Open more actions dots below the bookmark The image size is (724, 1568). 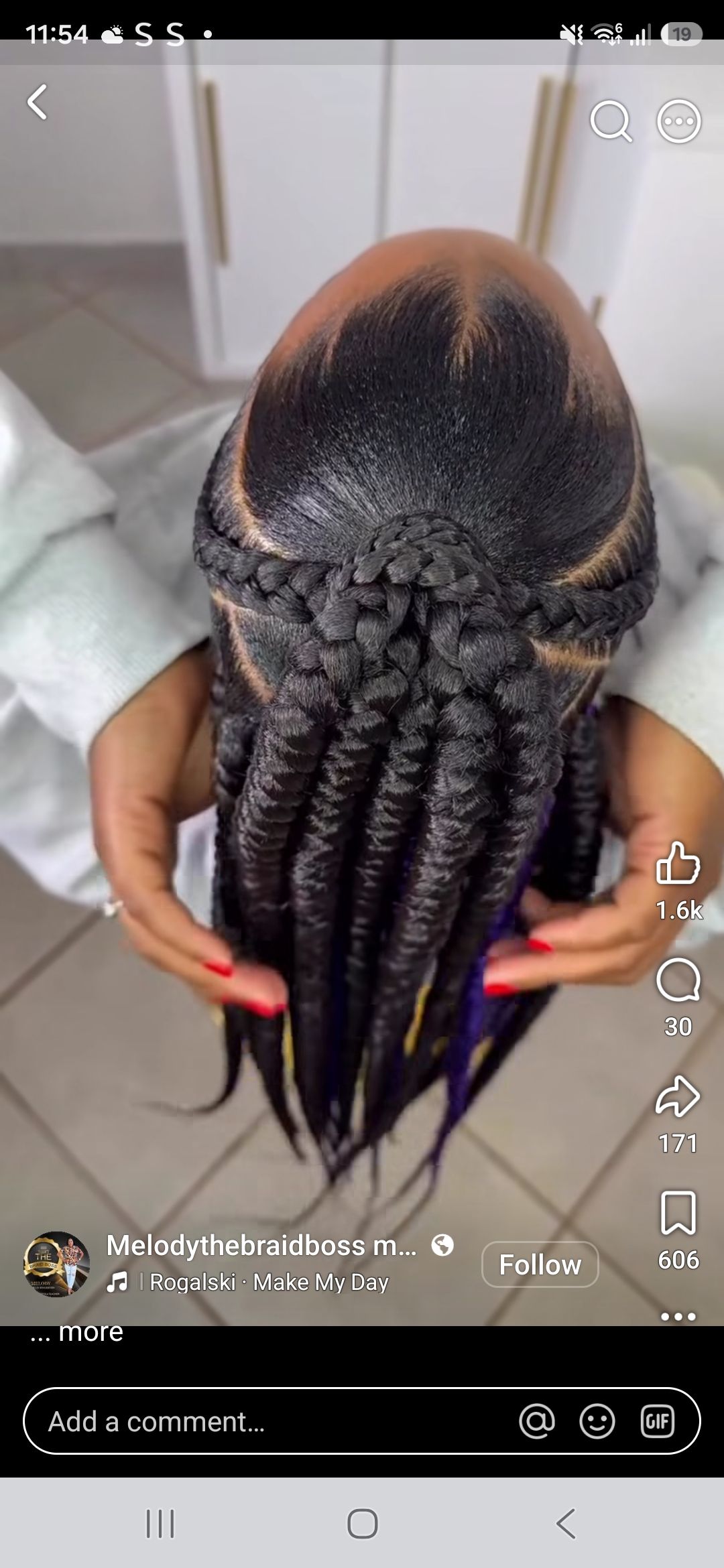click(x=678, y=1317)
